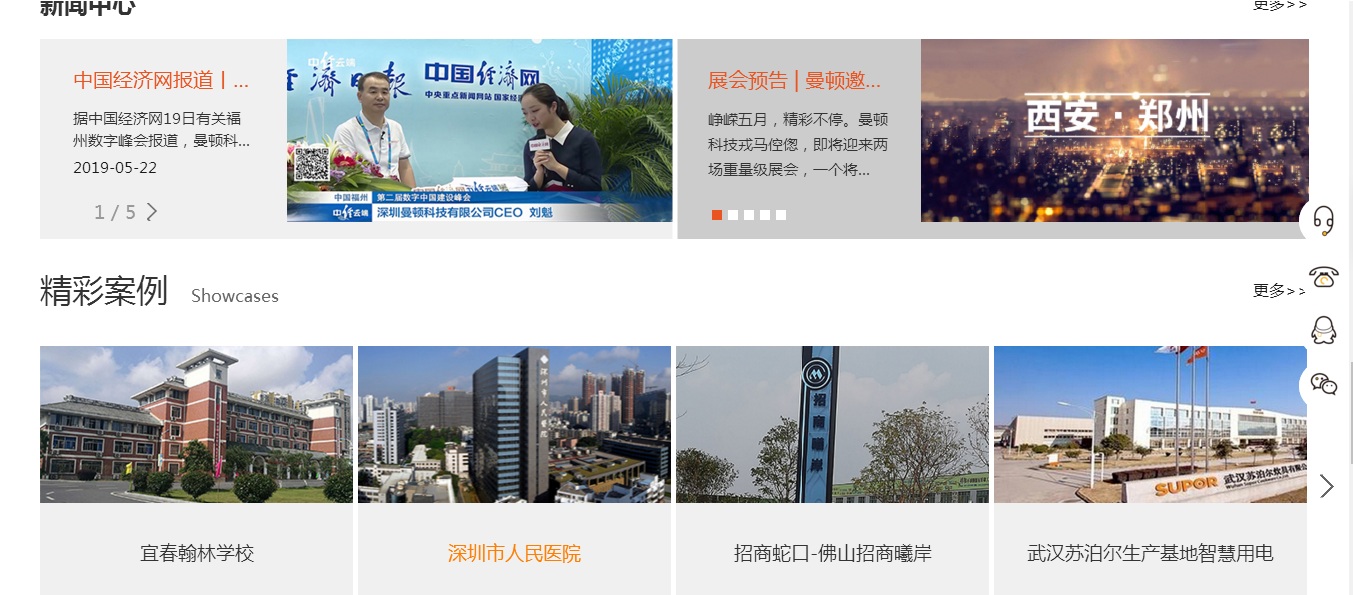The height and width of the screenshot is (595, 1353).
Task: Open the CEO interview news image
Action: pos(479,130)
